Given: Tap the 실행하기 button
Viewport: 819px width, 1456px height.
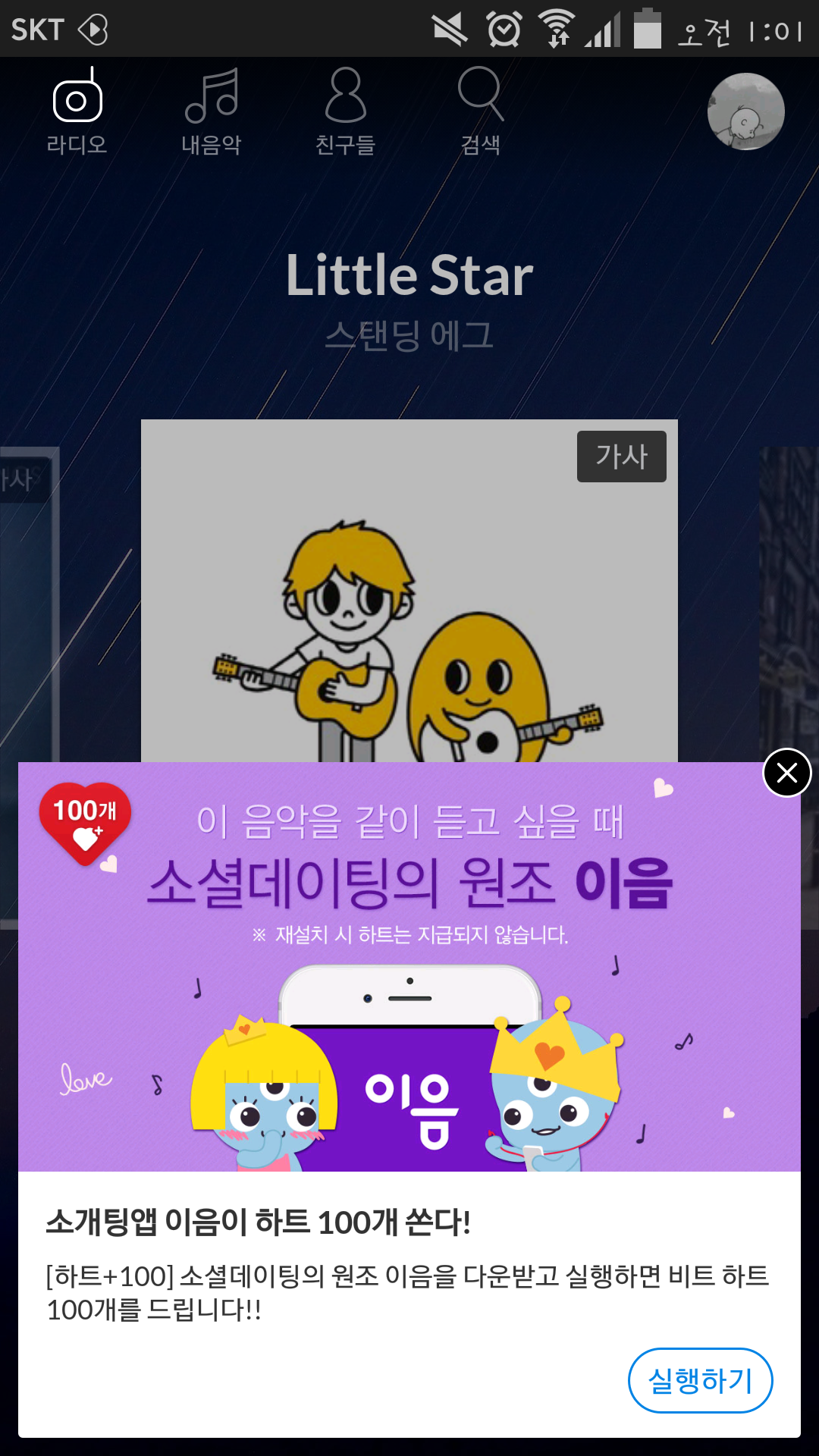Looking at the screenshot, I should tap(700, 1380).
